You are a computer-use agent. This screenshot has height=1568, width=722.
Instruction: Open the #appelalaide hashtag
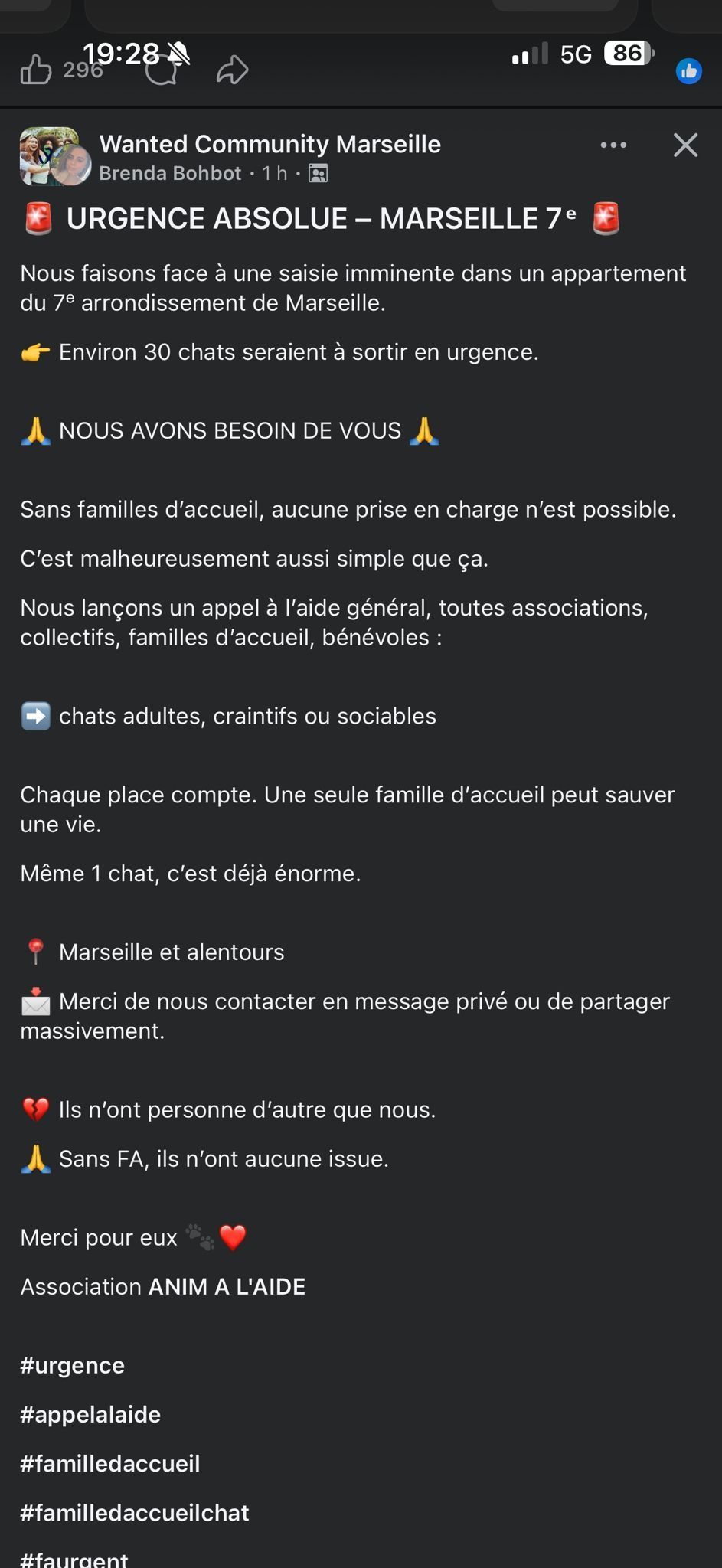click(x=90, y=1414)
